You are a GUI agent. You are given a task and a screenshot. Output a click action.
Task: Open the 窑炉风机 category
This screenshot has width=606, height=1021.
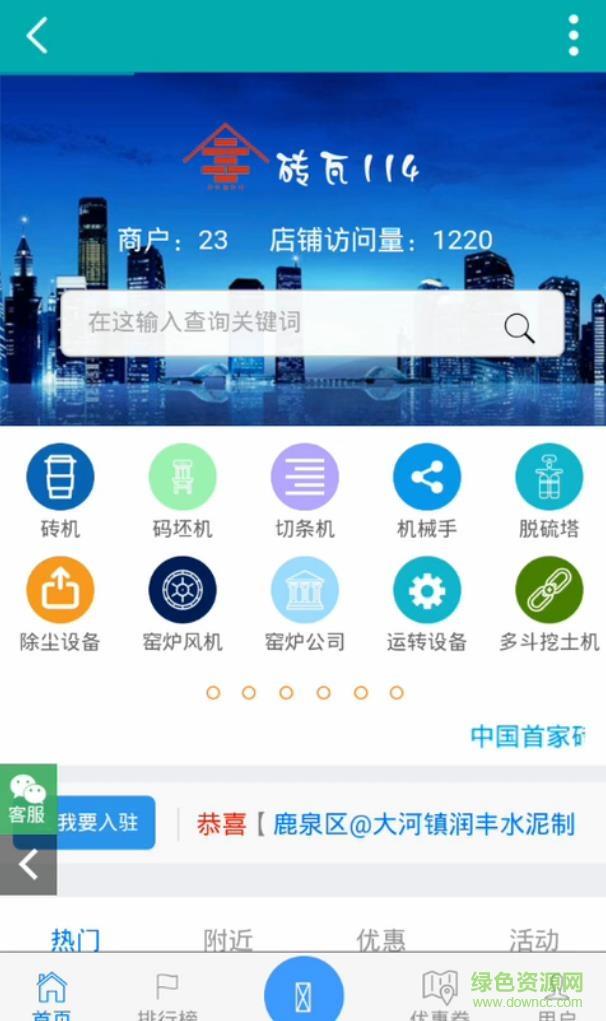click(182, 591)
